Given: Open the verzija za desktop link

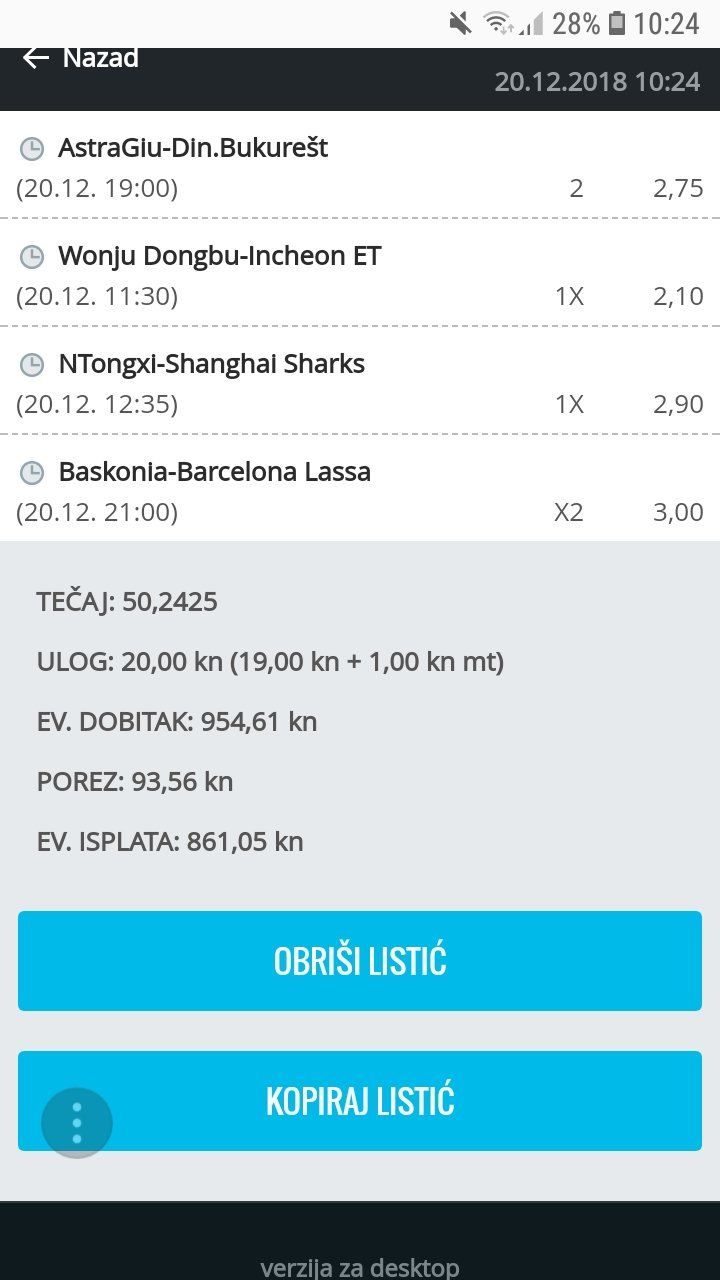Looking at the screenshot, I should [x=360, y=1268].
